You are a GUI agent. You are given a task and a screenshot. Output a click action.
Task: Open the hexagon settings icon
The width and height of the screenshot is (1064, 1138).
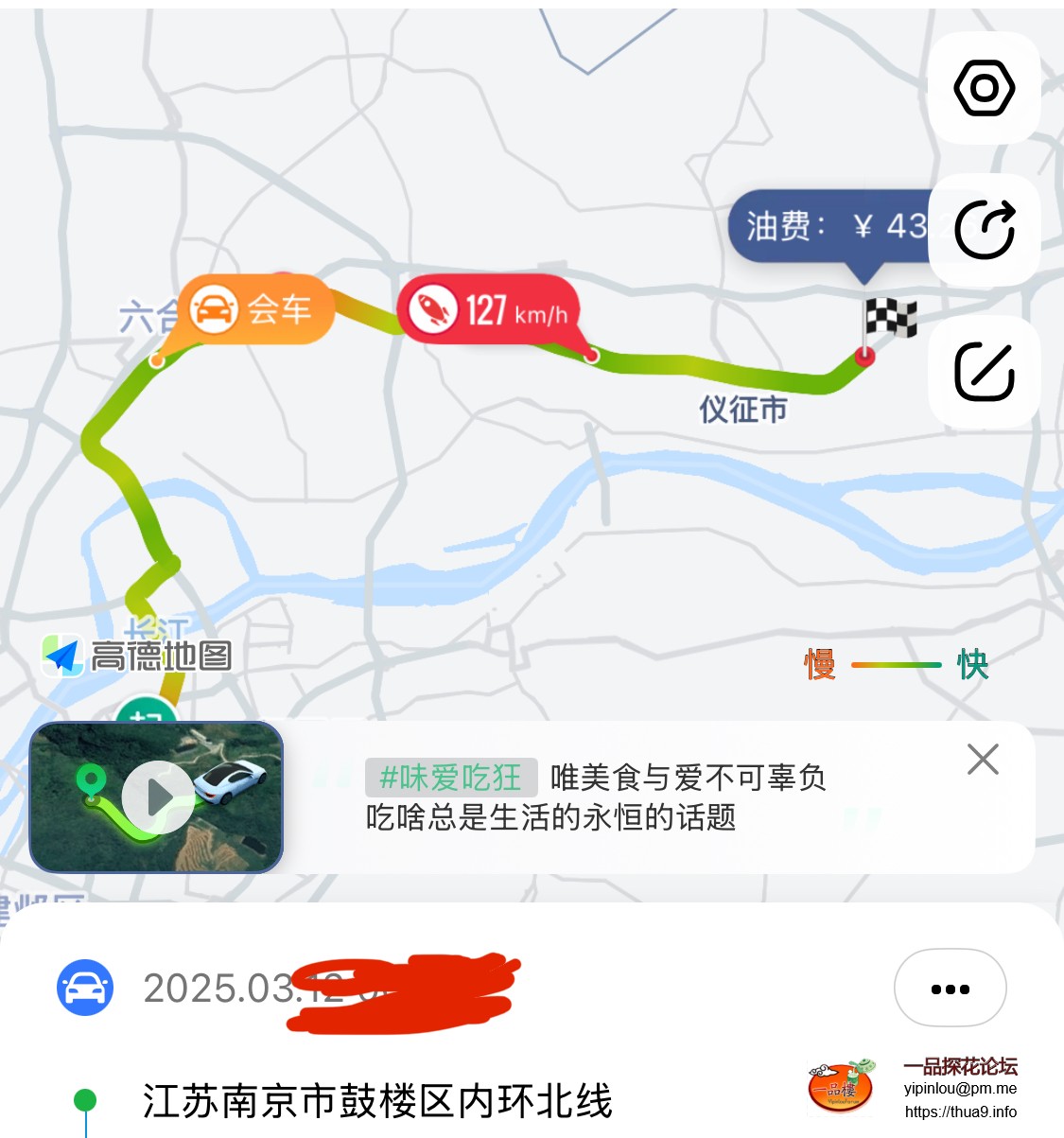[x=984, y=88]
